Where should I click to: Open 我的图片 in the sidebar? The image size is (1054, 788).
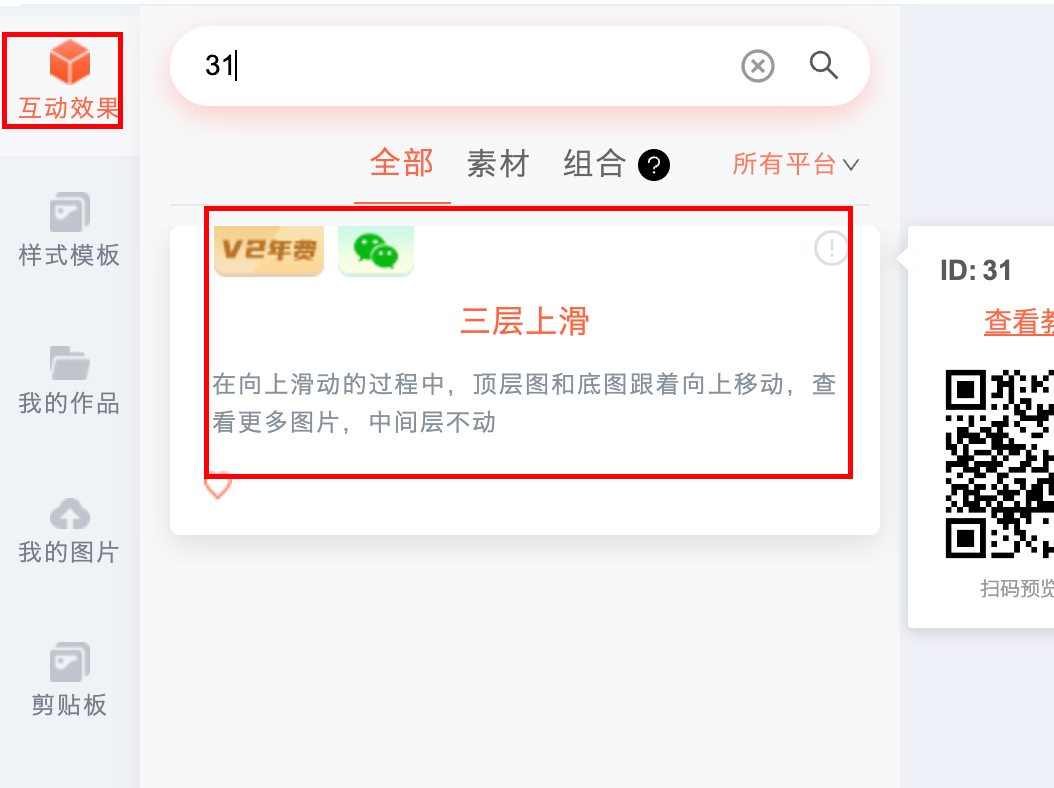click(69, 530)
